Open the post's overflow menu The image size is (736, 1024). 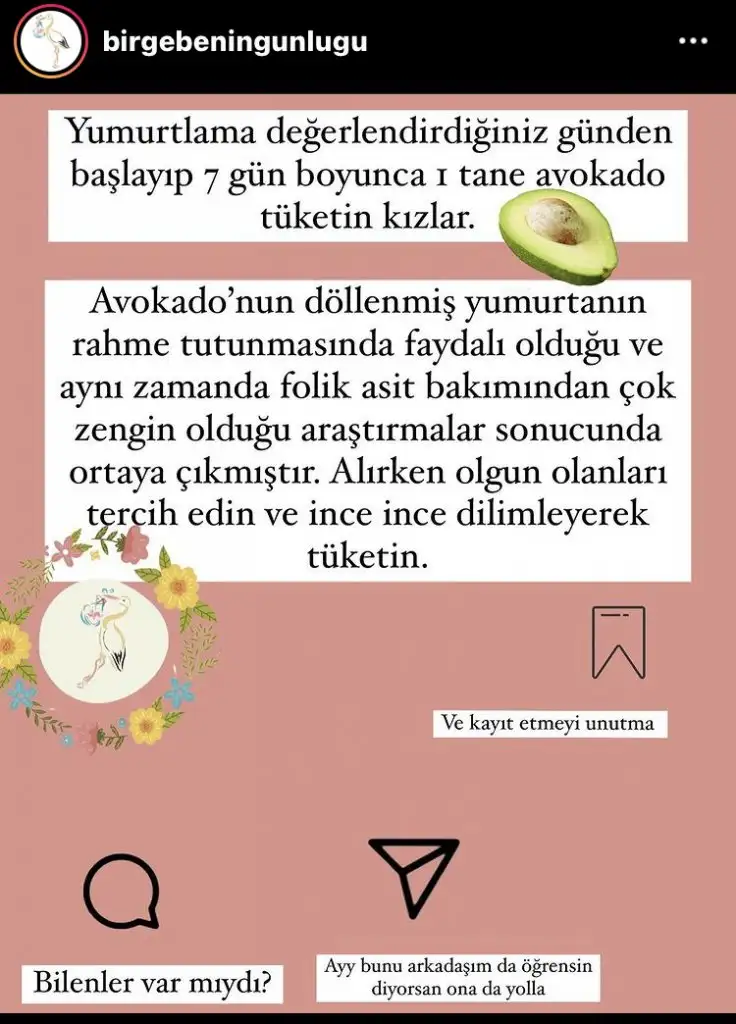(692, 42)
